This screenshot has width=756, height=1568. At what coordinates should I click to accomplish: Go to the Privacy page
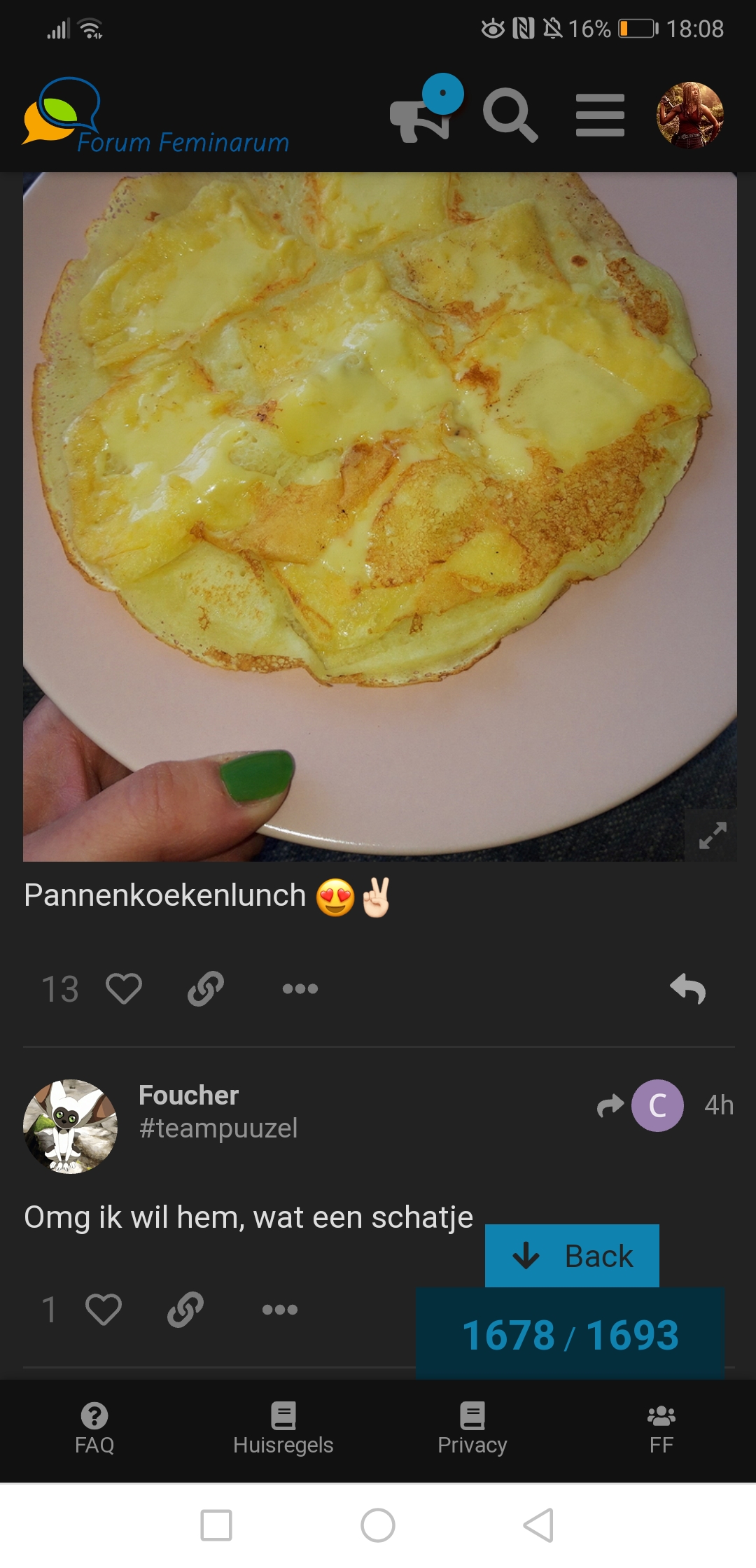click(x=472, y=1429)
